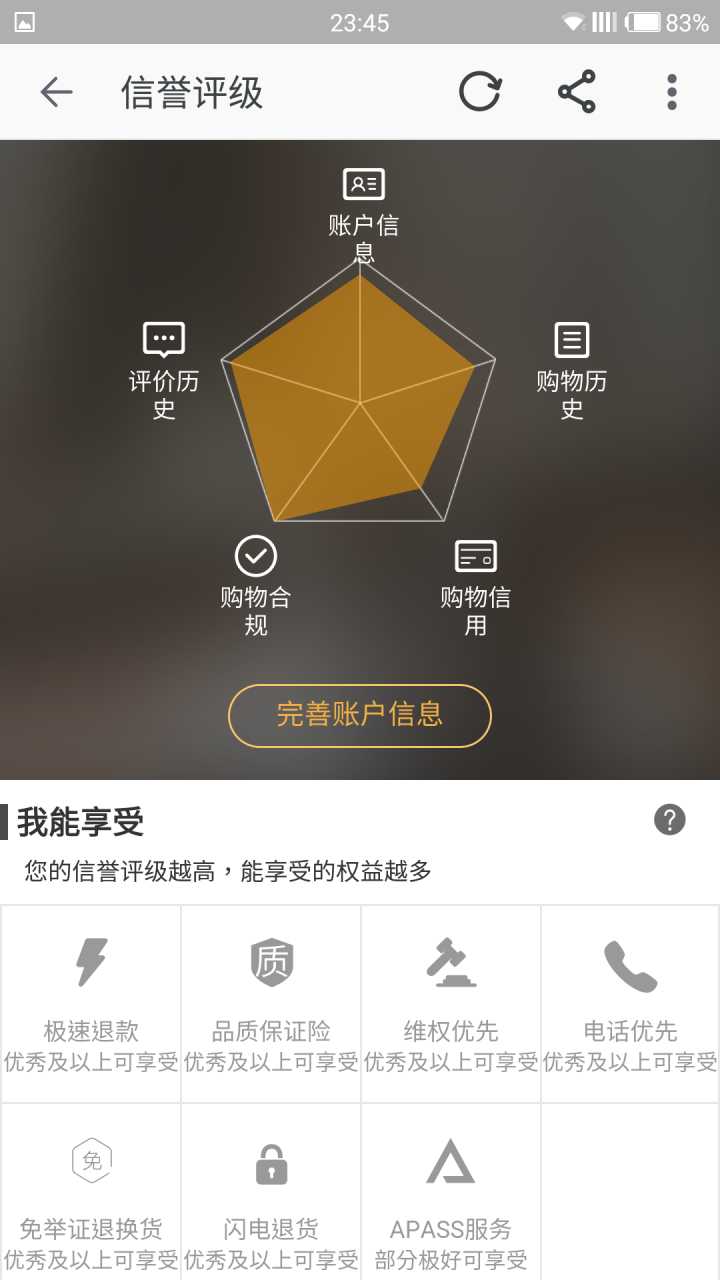
Task: Open the overflow menu
Action: (671, 92)
